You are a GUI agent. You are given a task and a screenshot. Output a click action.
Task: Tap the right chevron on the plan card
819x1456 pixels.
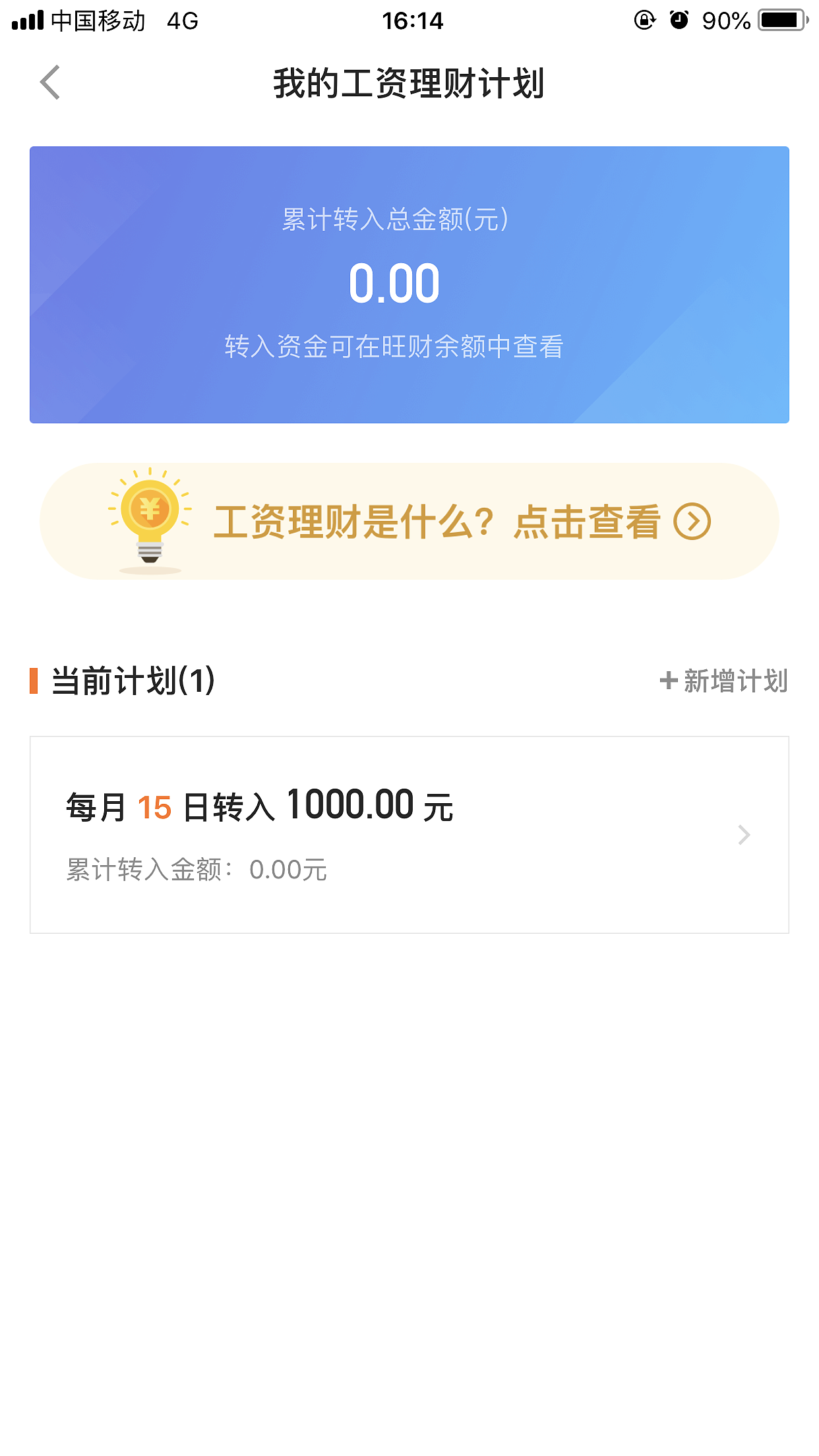pos(744,834)
